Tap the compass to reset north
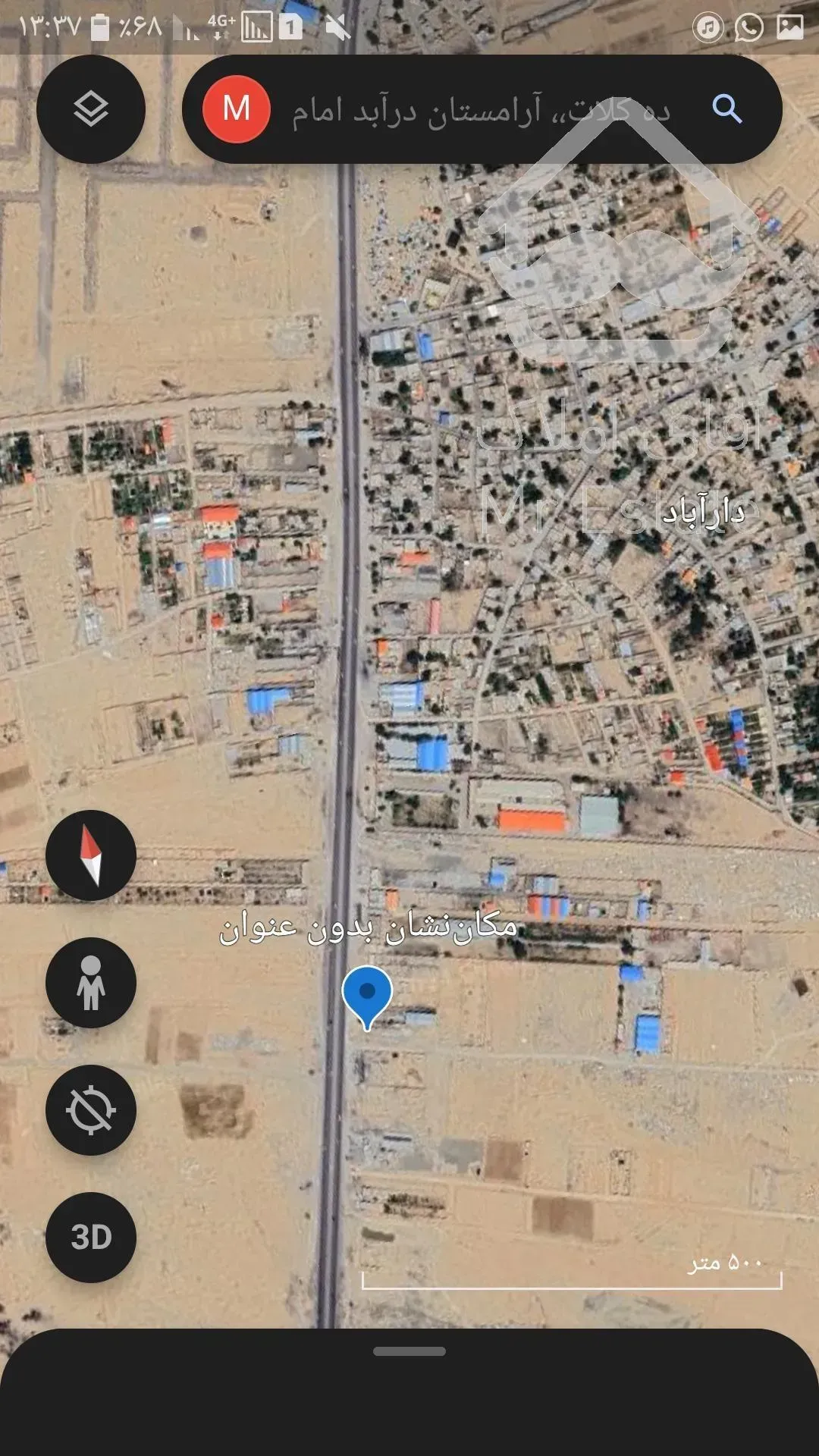This screenshot has height=1456, width=819. (x=91, y=855)
